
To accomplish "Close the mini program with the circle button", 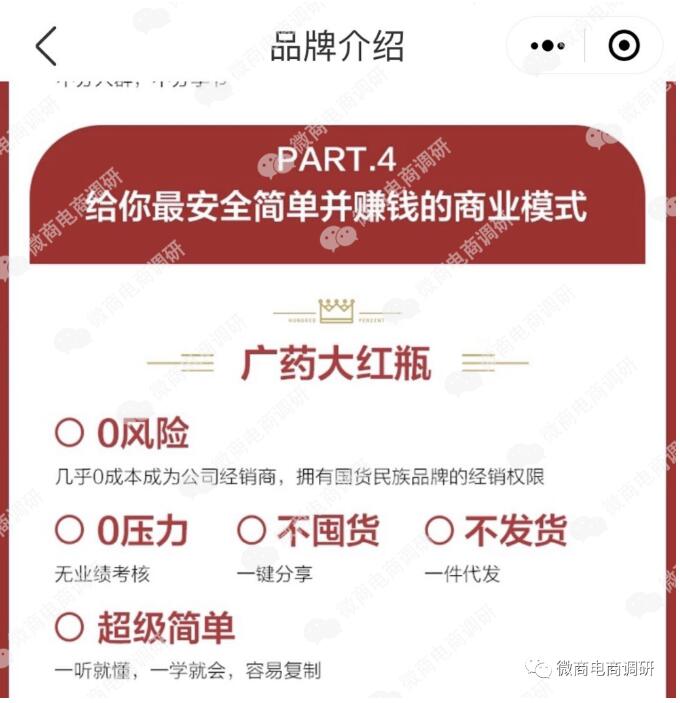I will coord(625,46).
